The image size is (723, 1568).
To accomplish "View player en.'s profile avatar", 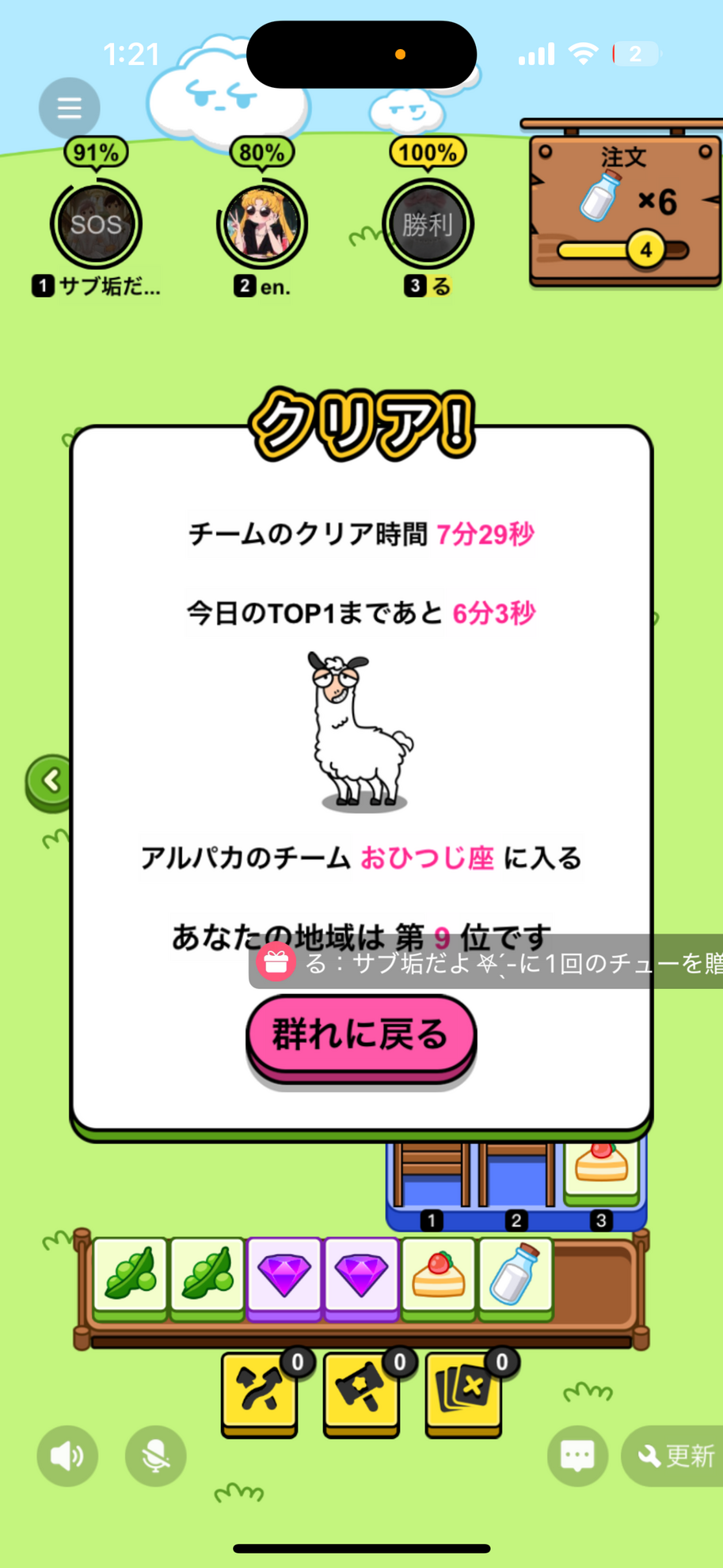I will [262, 224].
